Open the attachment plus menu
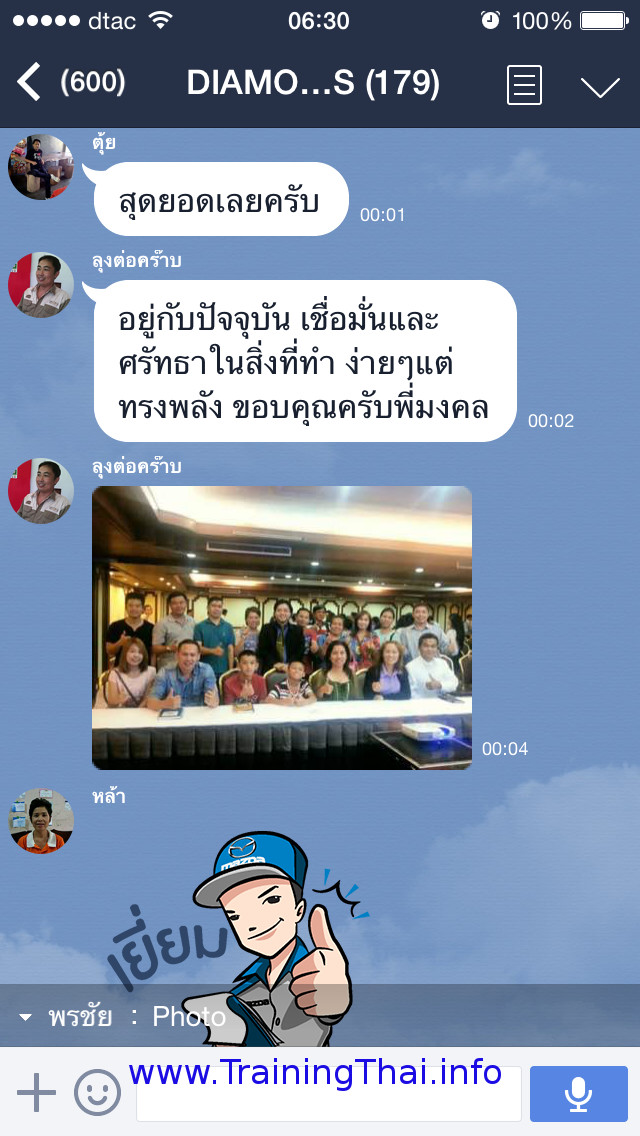The image size is (640, 1136). tap(36, 1093)
